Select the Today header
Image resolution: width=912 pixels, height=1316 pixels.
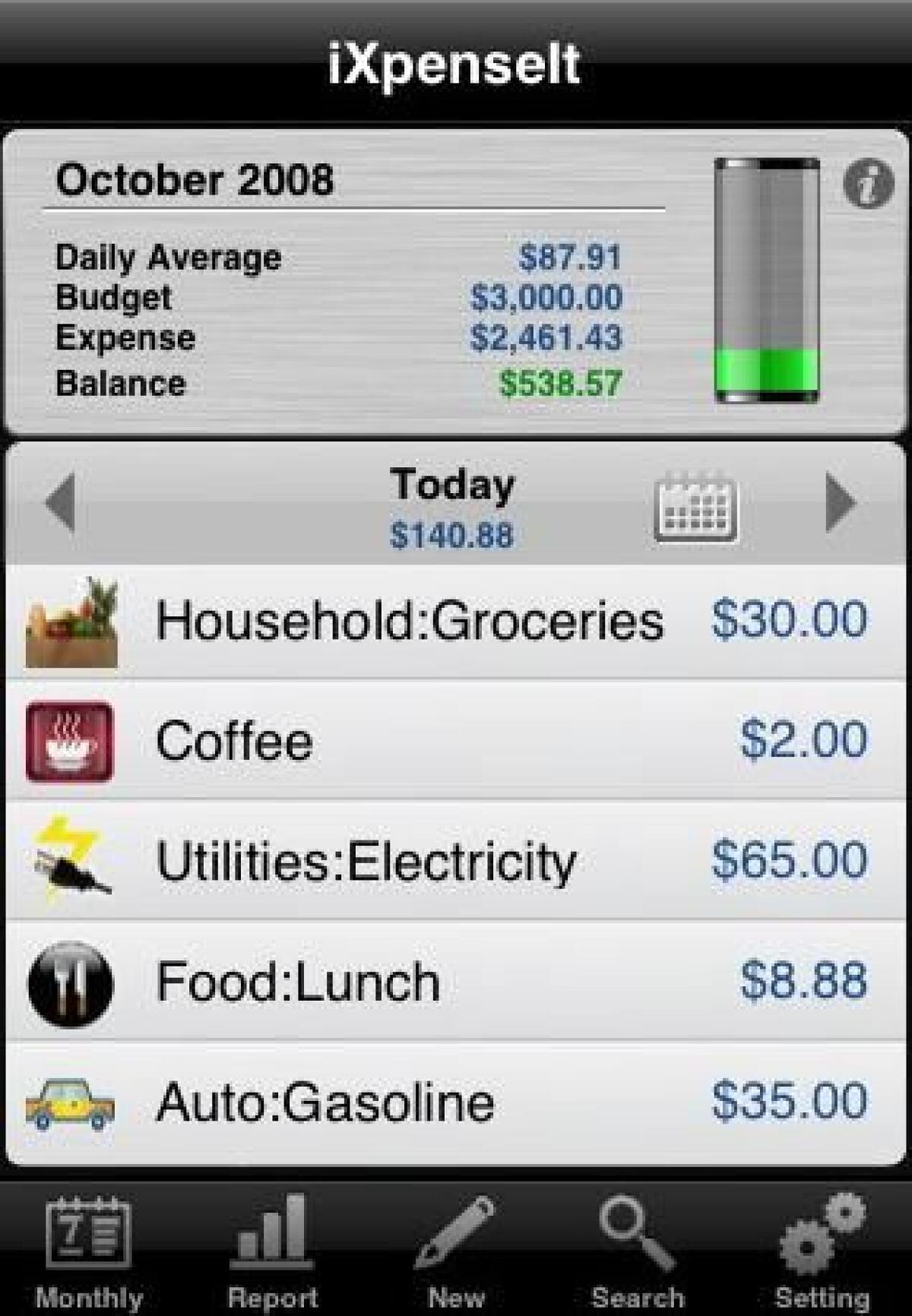(454, 486)
